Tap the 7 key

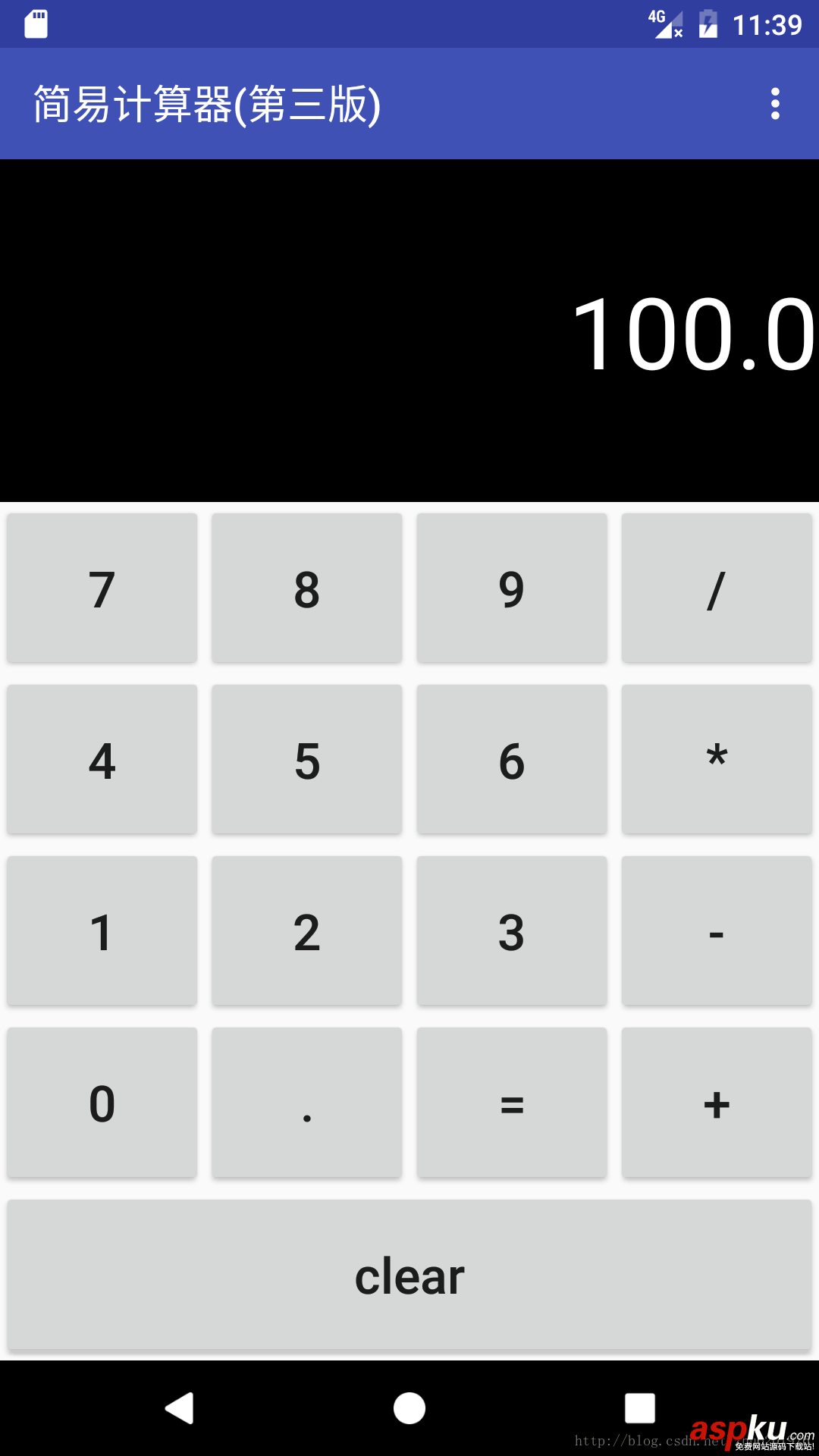(x=102, y=588)
